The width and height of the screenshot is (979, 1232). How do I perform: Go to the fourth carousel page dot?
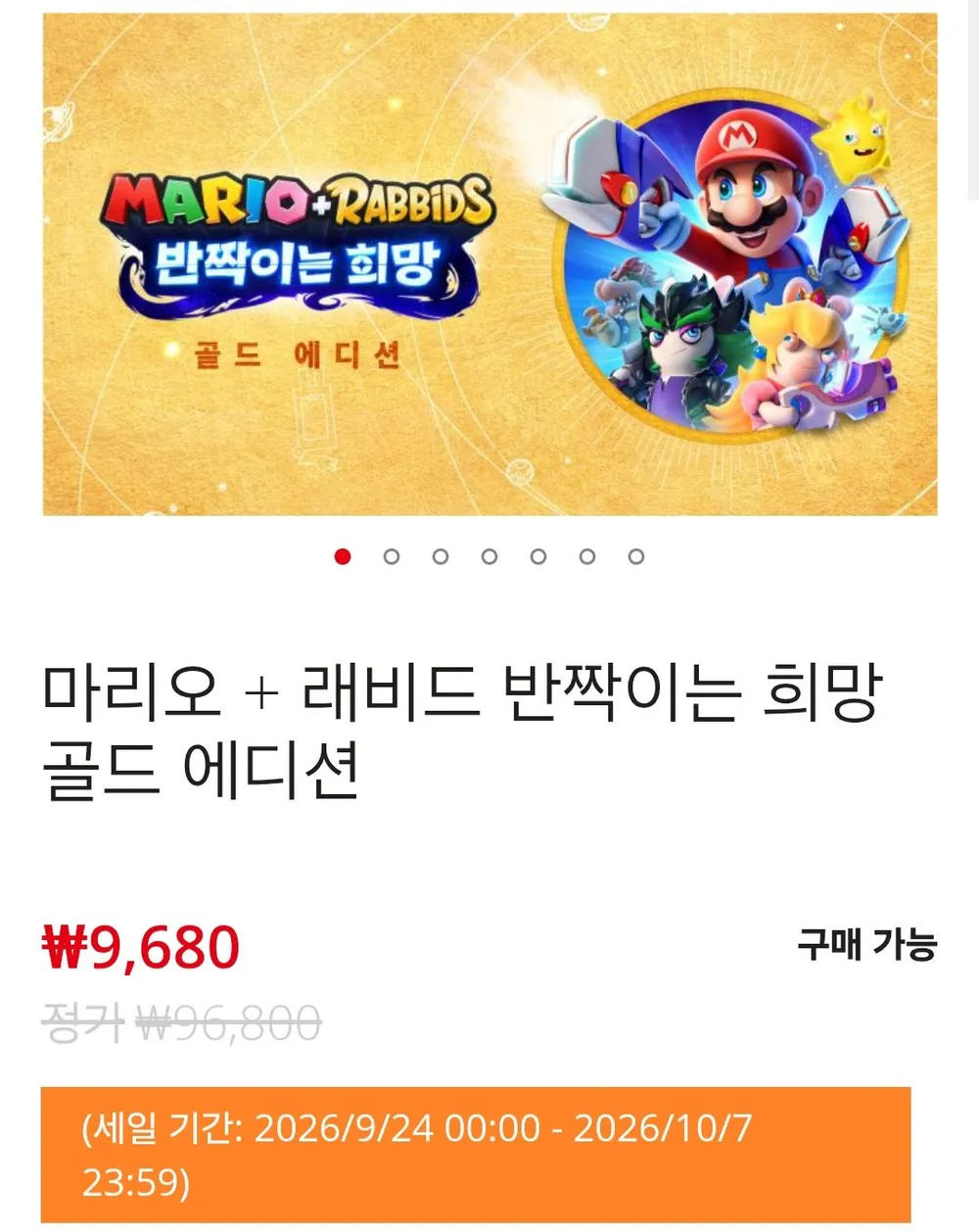pyautogui.click(x=489, y=556)
